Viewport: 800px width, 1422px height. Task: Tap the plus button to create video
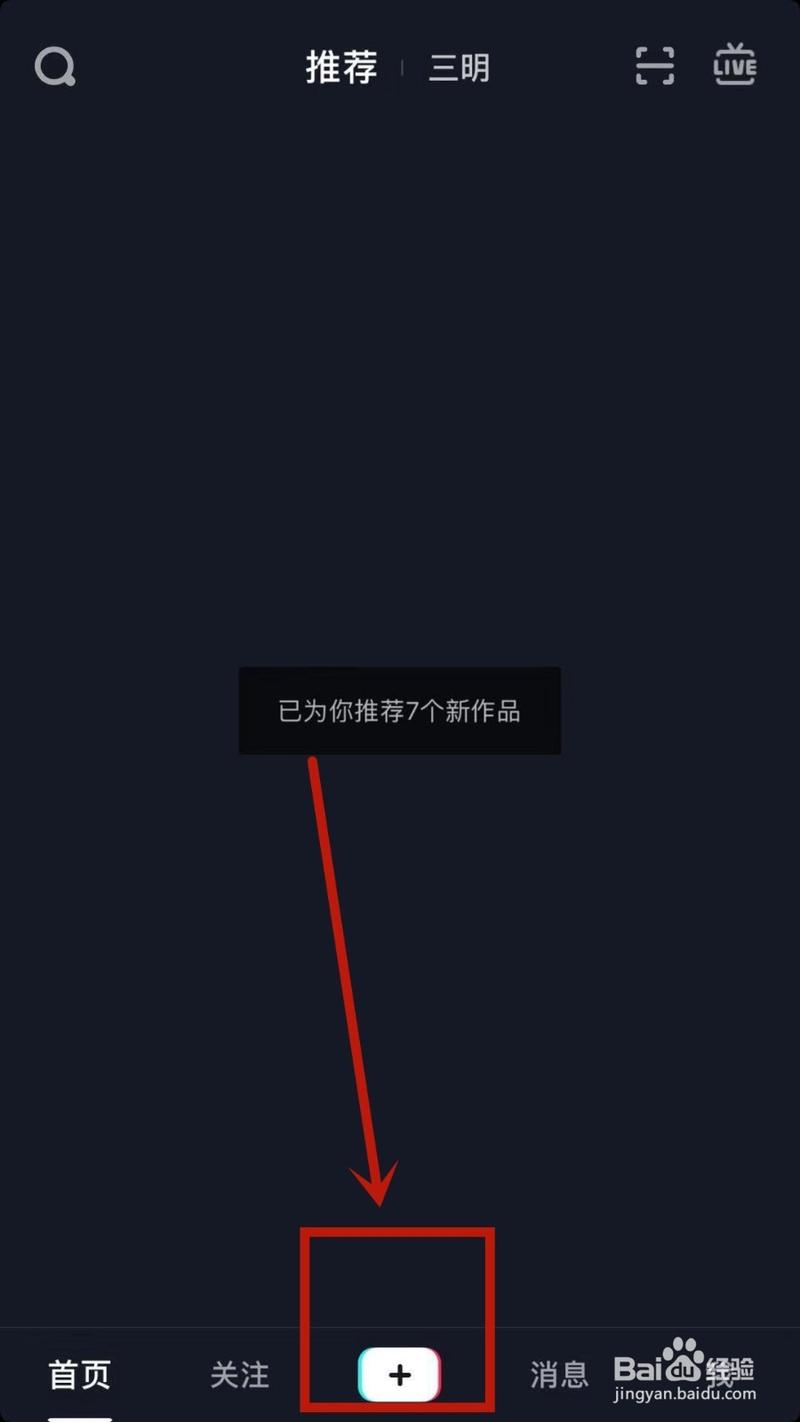tap(399, 1375)
